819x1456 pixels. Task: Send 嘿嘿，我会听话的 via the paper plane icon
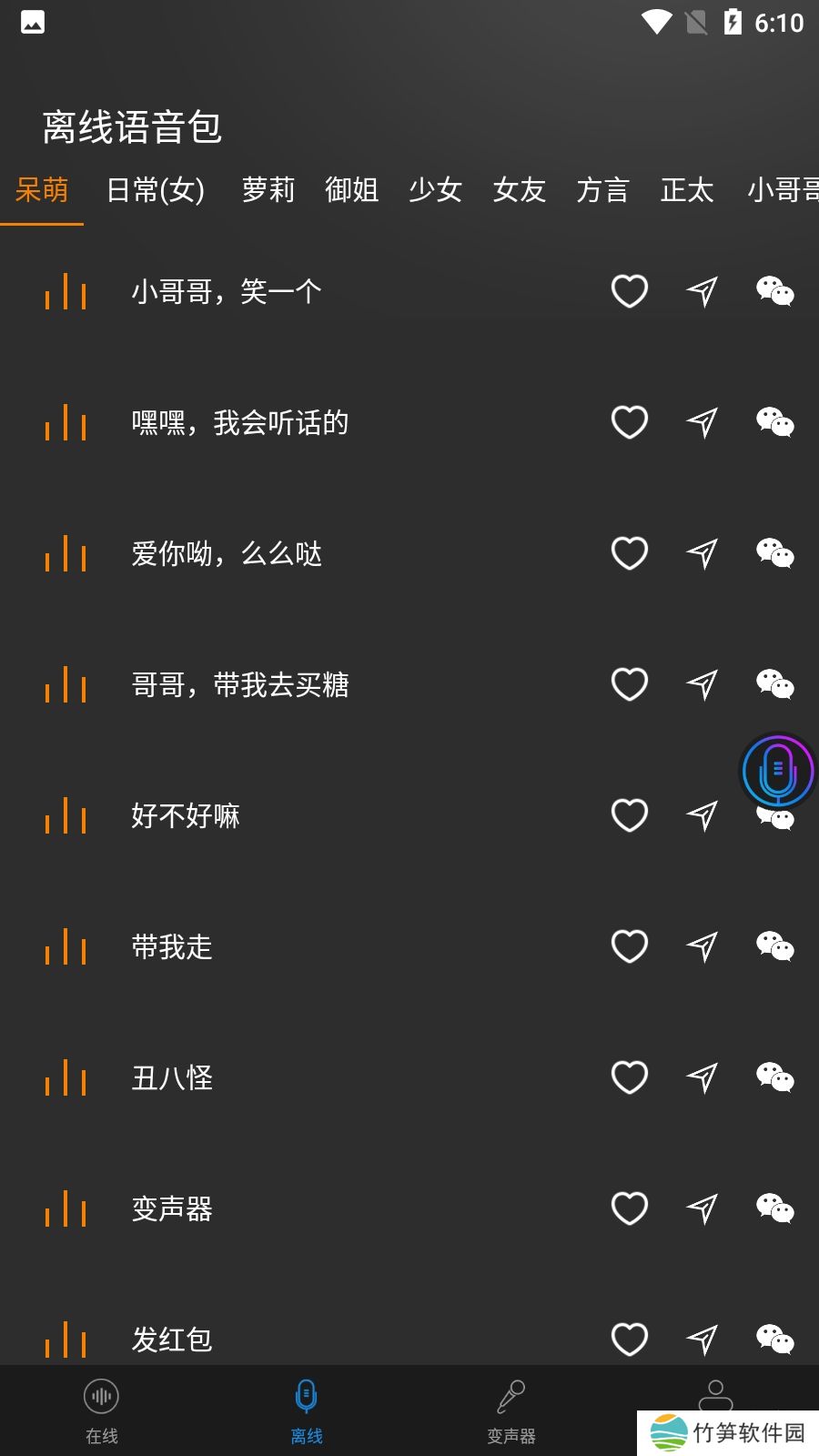[x=702, y=423]
